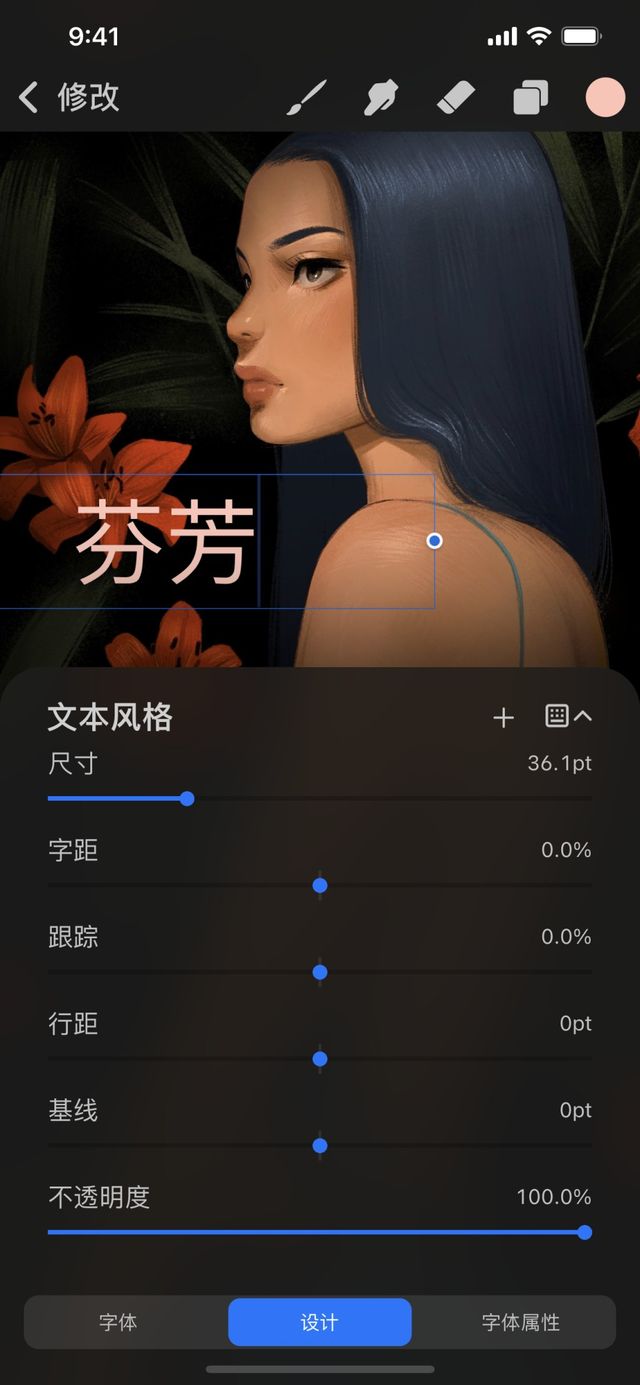Open the layers panel
This screenshot has height=1385, width=640.
pos(530,98)
